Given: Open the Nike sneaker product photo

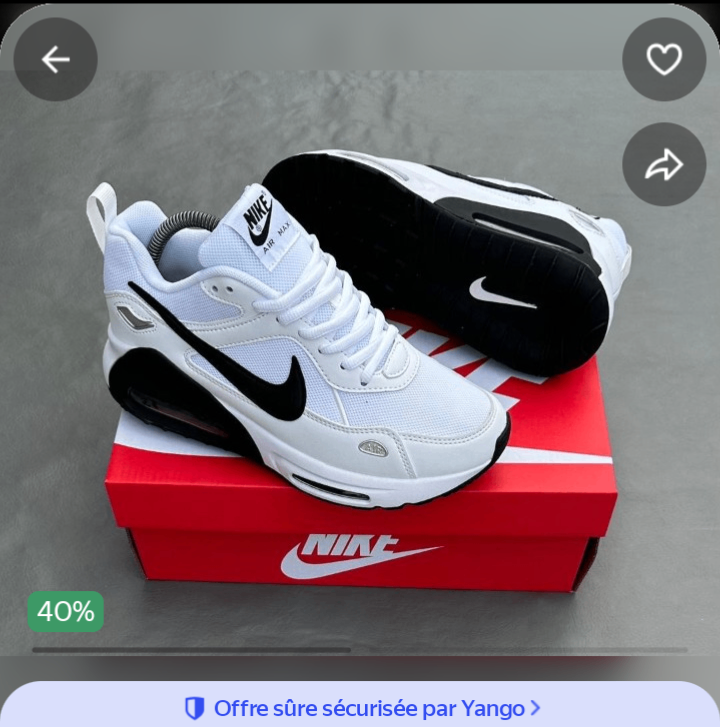Looking at the screenshot, I should click(x=360, y=380).
